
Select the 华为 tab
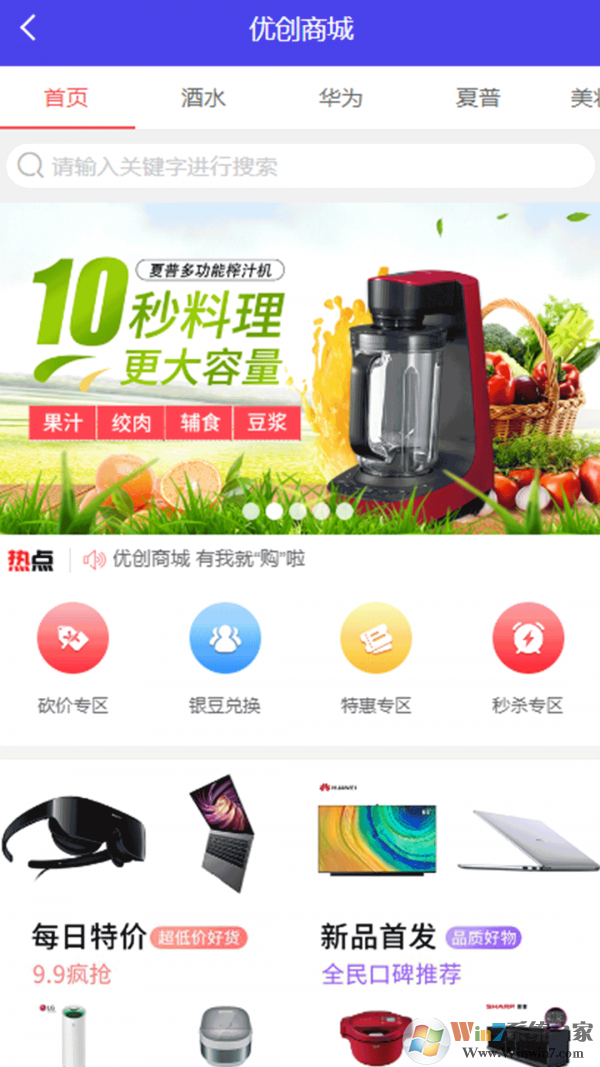(340, 98)
